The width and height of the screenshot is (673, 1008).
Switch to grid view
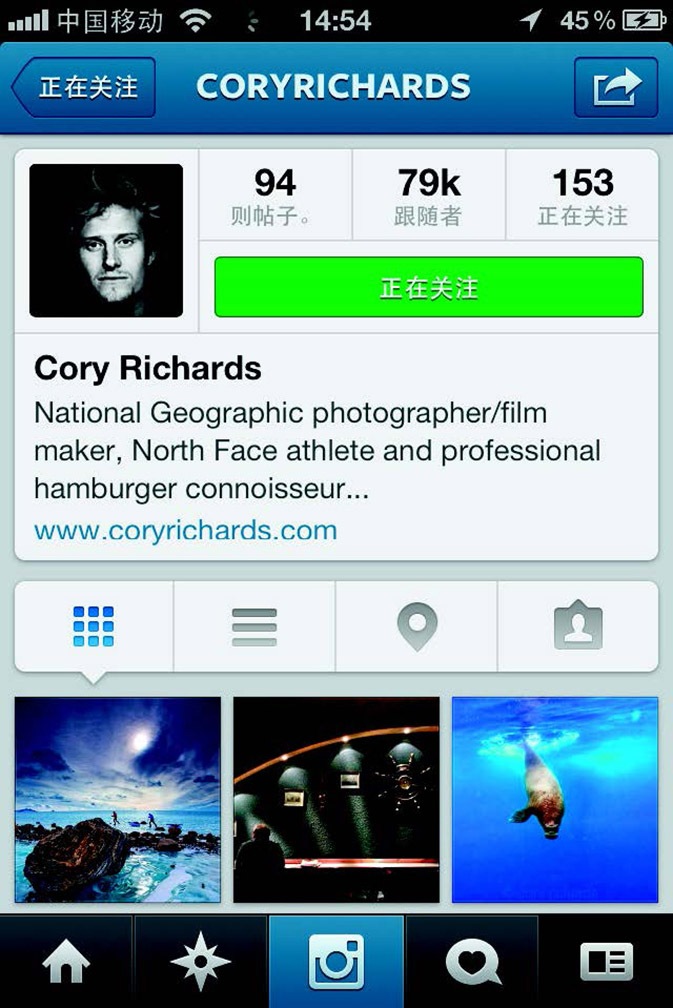click(x=94, y=627)
